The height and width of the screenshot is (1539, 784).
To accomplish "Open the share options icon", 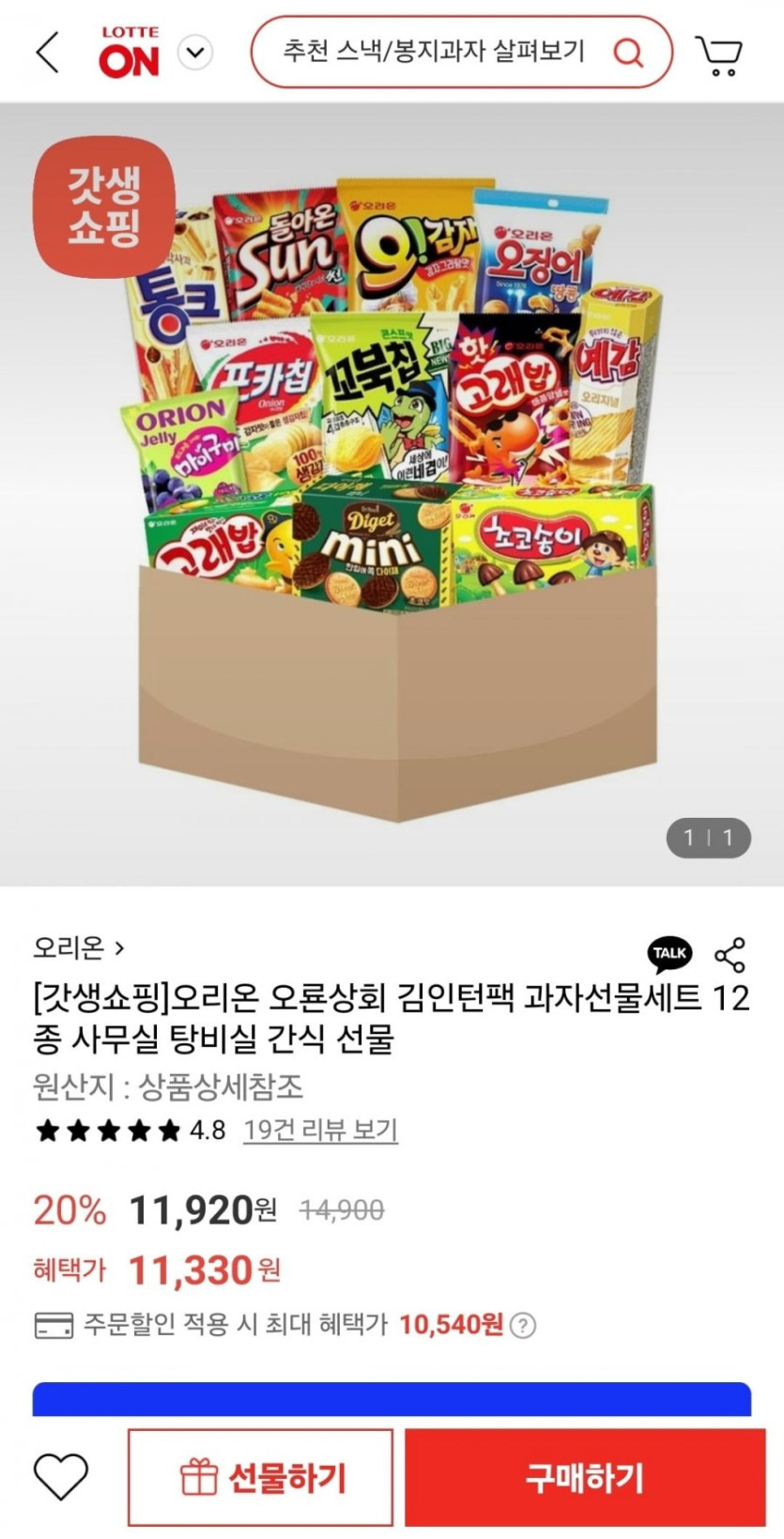I will click(x=730, y=954).
